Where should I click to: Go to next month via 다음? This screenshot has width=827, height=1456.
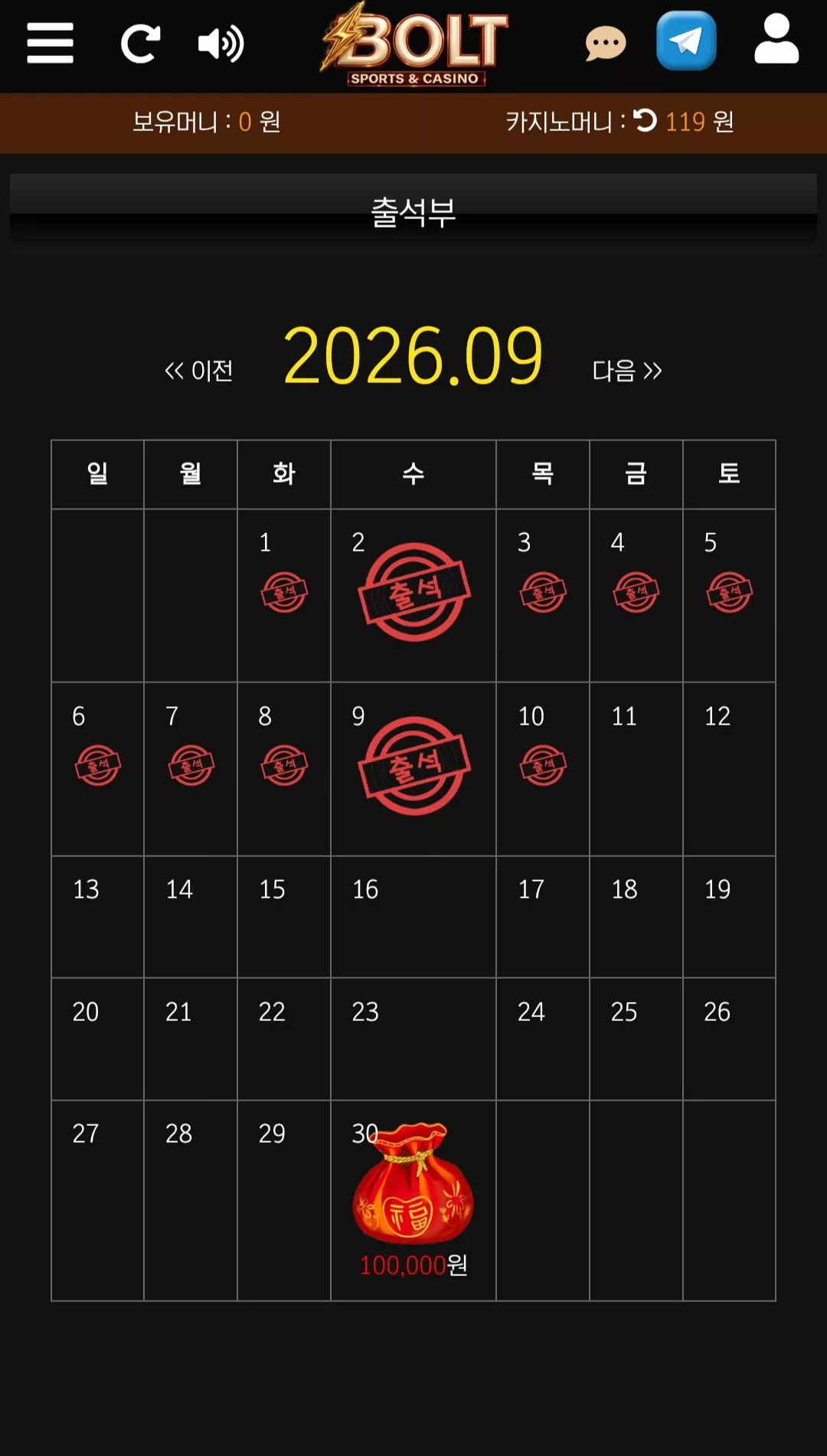(x=627, y=371)
